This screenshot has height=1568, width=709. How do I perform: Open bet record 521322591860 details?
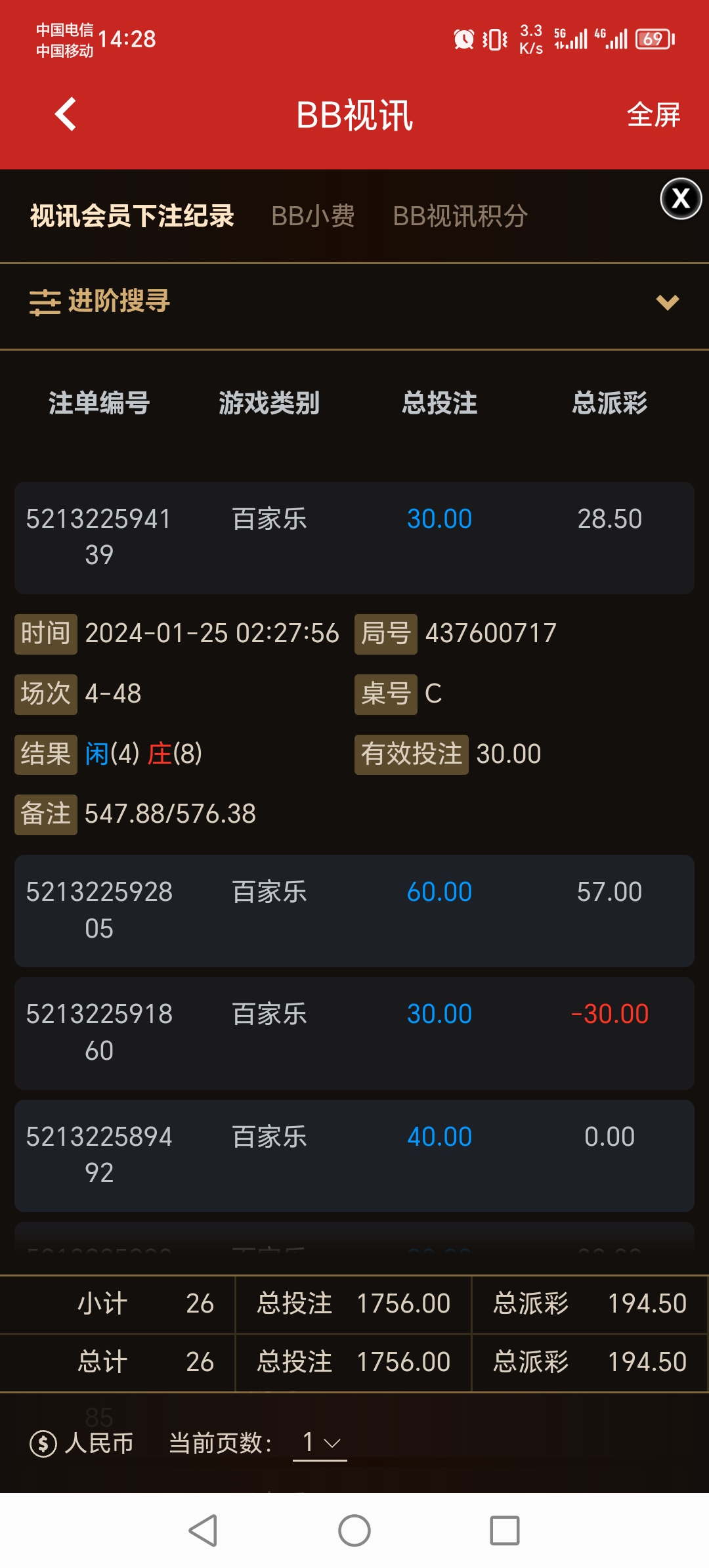click(x=354, y=1032)
